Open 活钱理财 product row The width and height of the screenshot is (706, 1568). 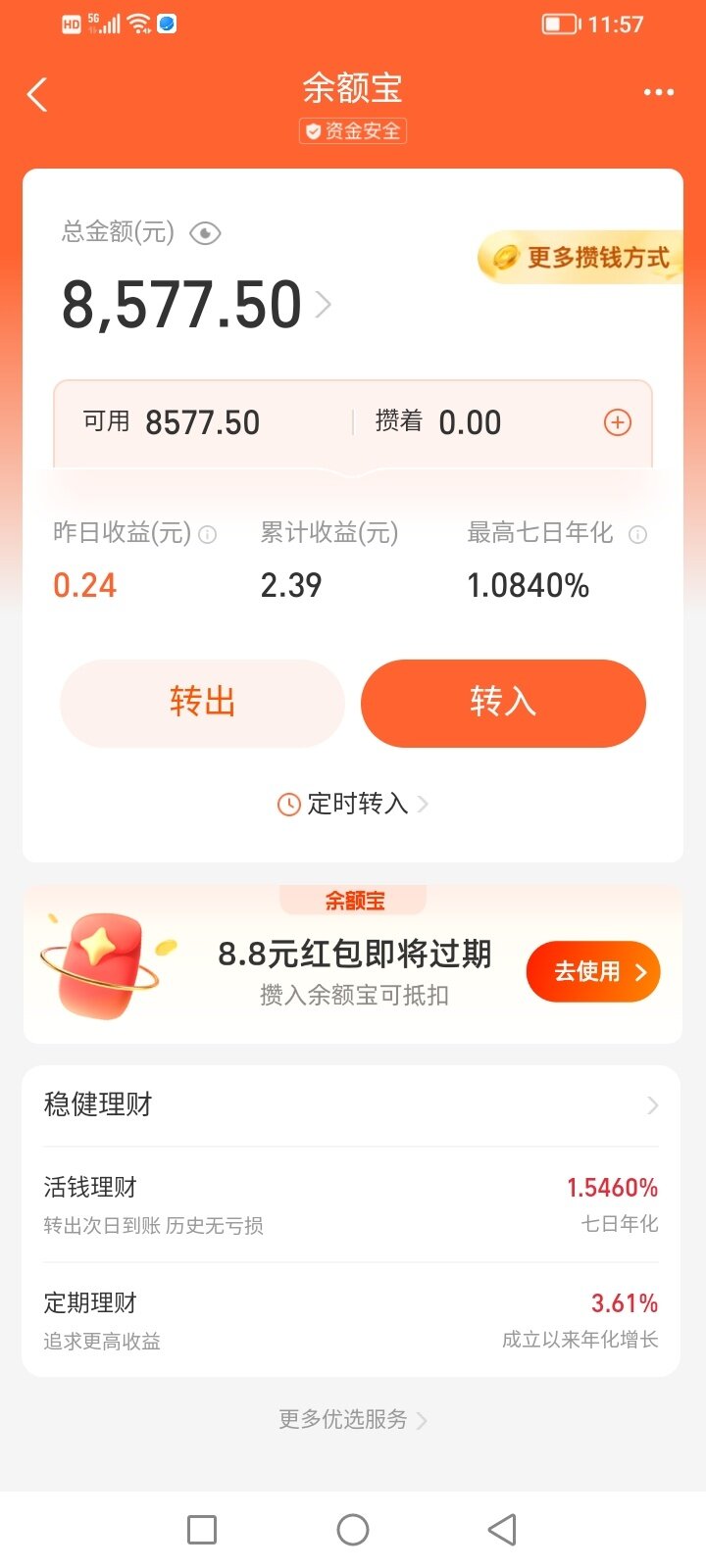click(351, 1204)
